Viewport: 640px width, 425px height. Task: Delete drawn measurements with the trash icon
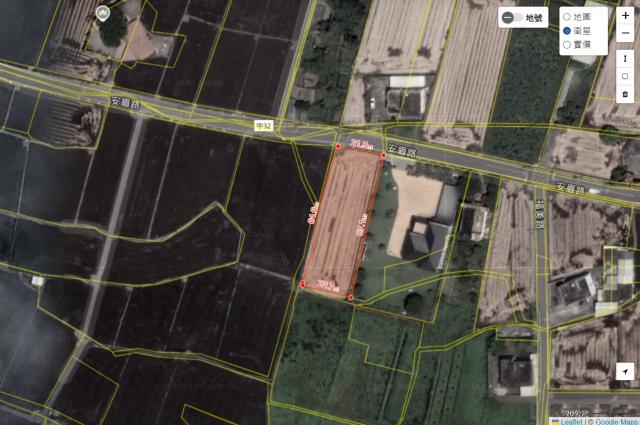(x=625, y=94)
